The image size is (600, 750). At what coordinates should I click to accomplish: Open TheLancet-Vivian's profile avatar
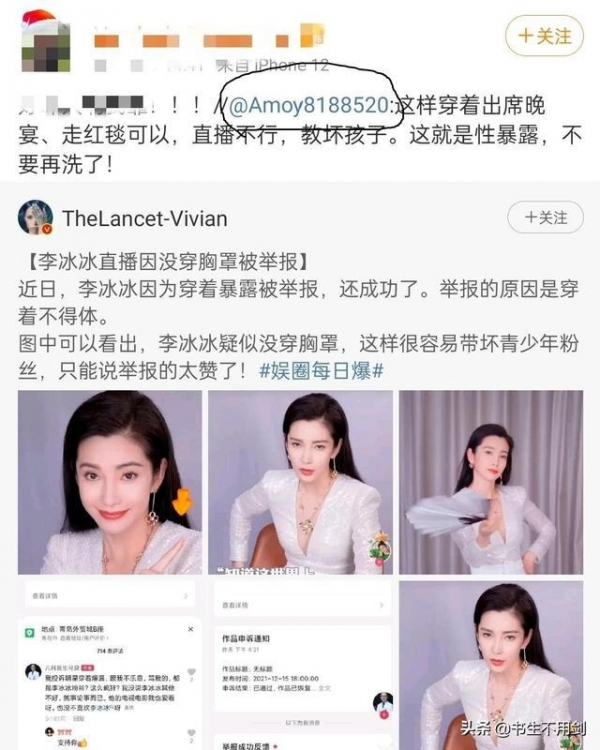pos(35,218)
